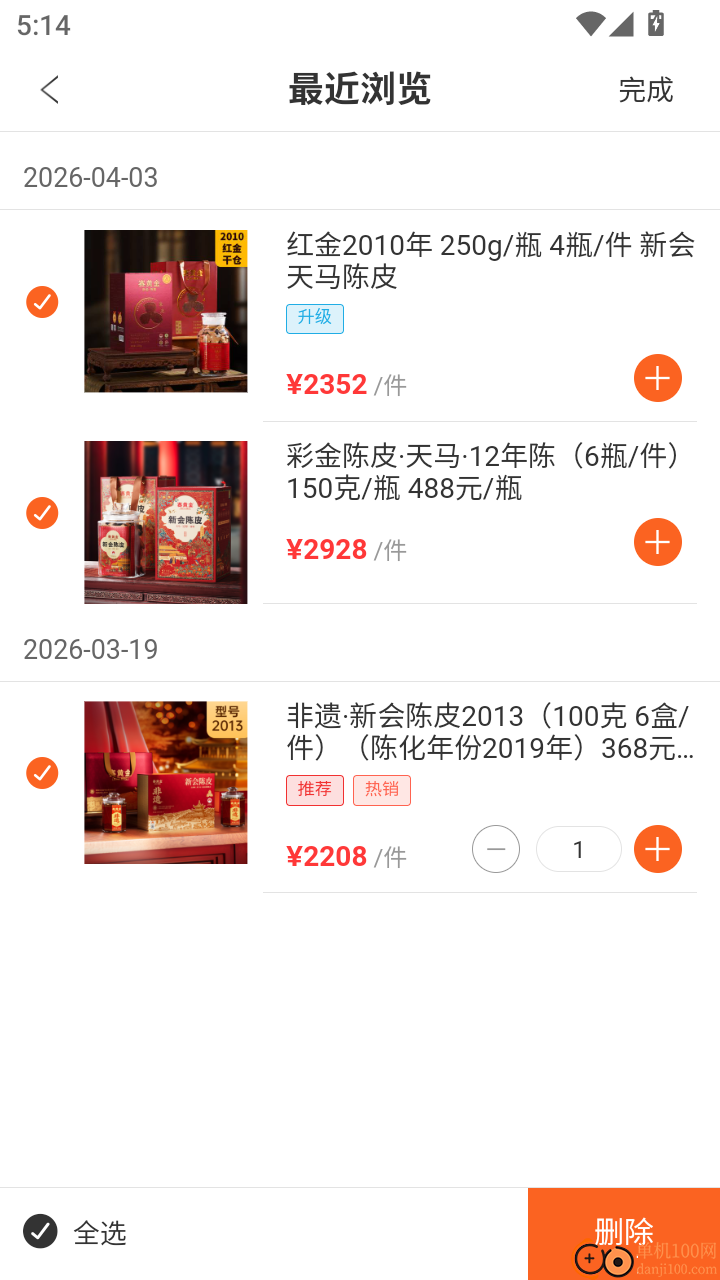This screenshot has height=1280, width=720.
Task: Uncheck the 彩金陈皮·天马 item
Action: point(42,513)
